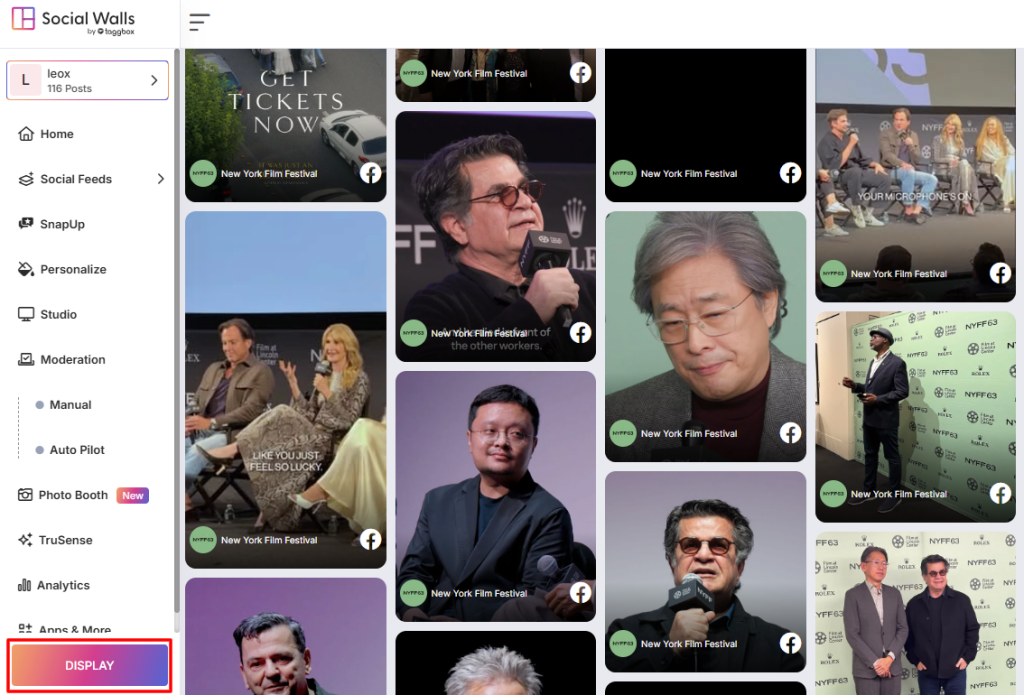The height and width of the screenshot is (695, 1024).
Task: Expand the Social Feeds menu
Action: (x=76, y=179)
